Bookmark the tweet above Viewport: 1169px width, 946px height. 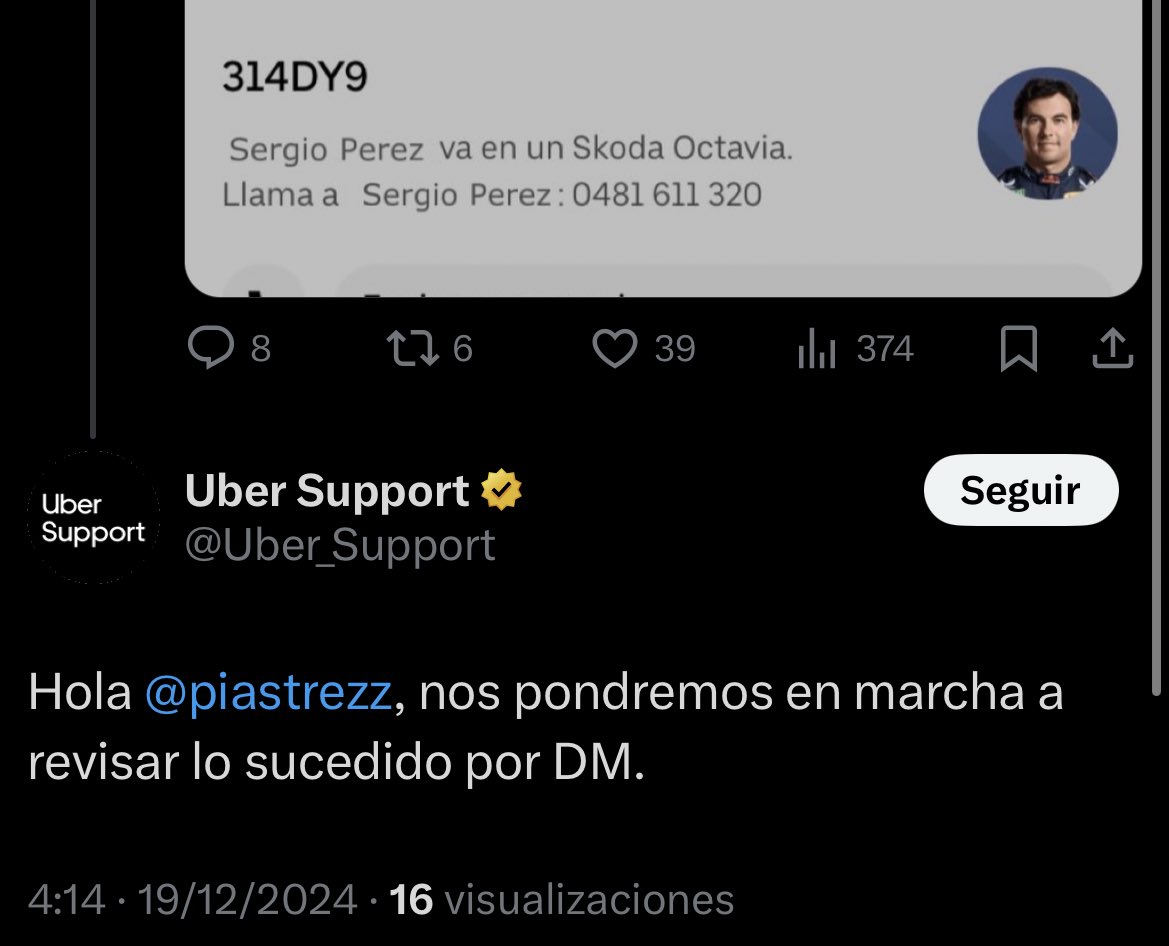(x=1019, y=350)
